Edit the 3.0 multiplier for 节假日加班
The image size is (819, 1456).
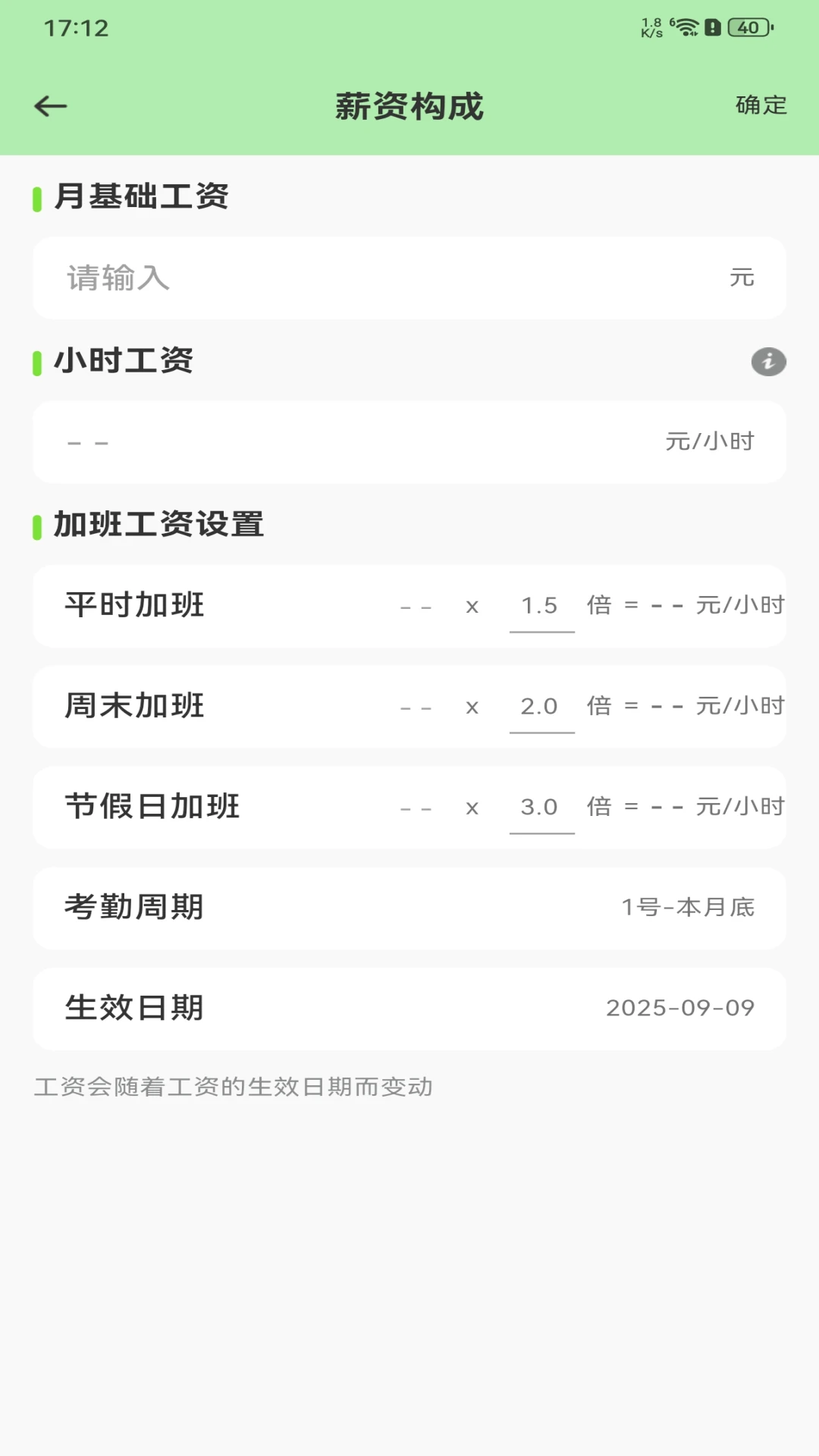541,807
